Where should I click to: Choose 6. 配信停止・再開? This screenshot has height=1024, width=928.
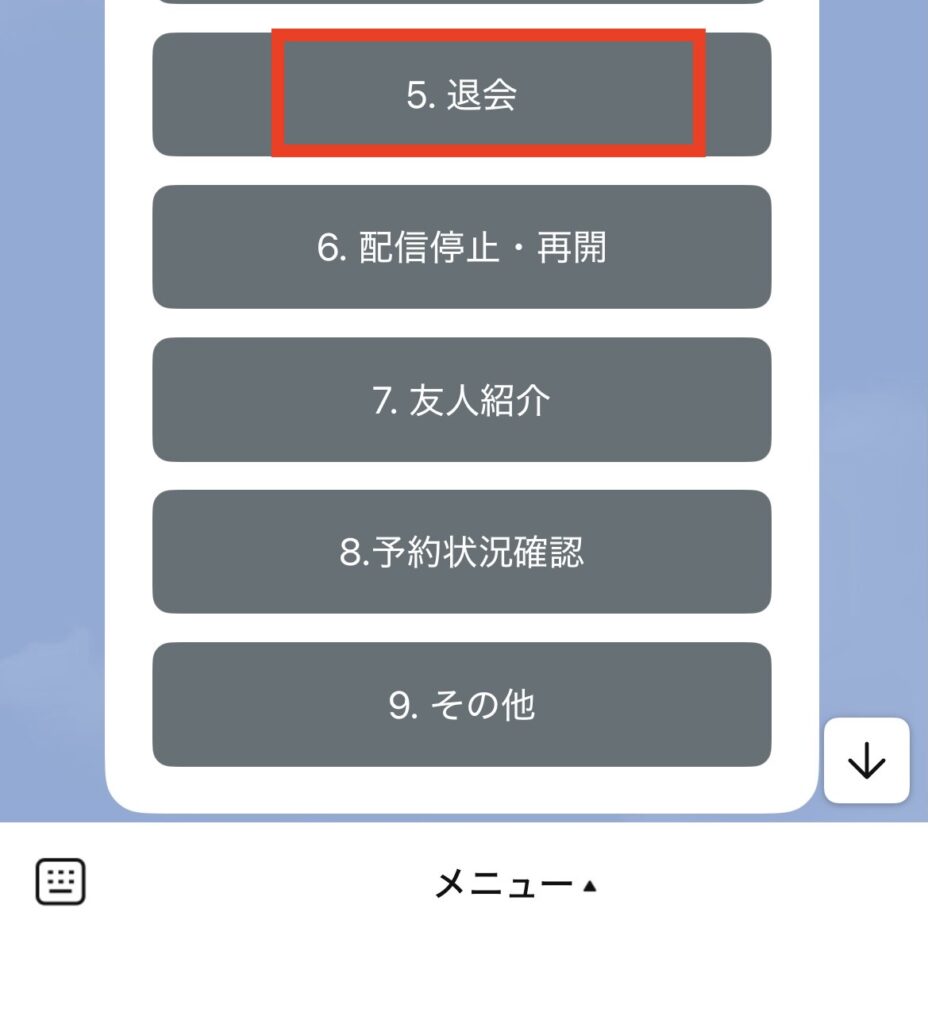[x=461, y=247]
